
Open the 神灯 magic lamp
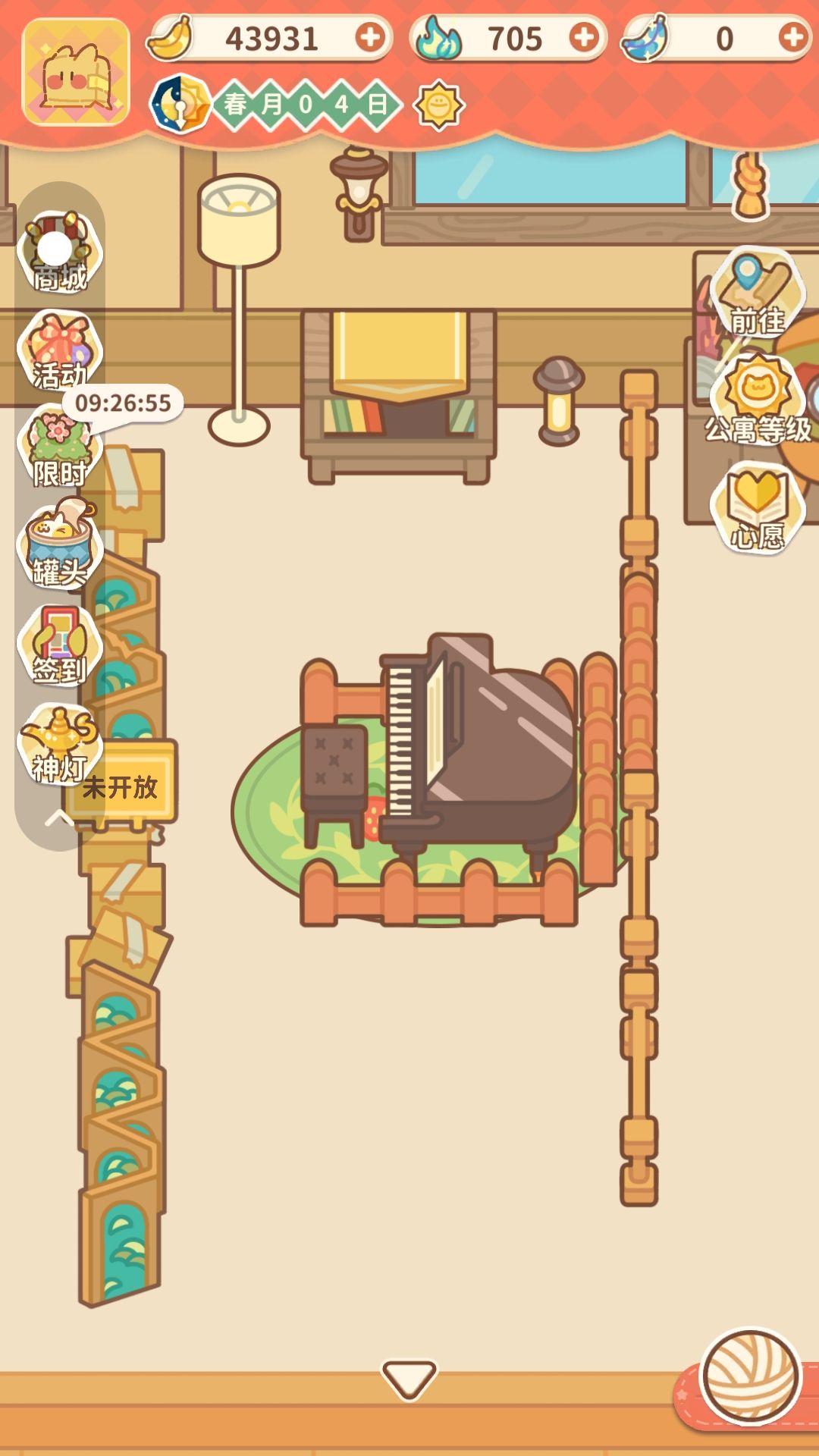click(60, 745)
